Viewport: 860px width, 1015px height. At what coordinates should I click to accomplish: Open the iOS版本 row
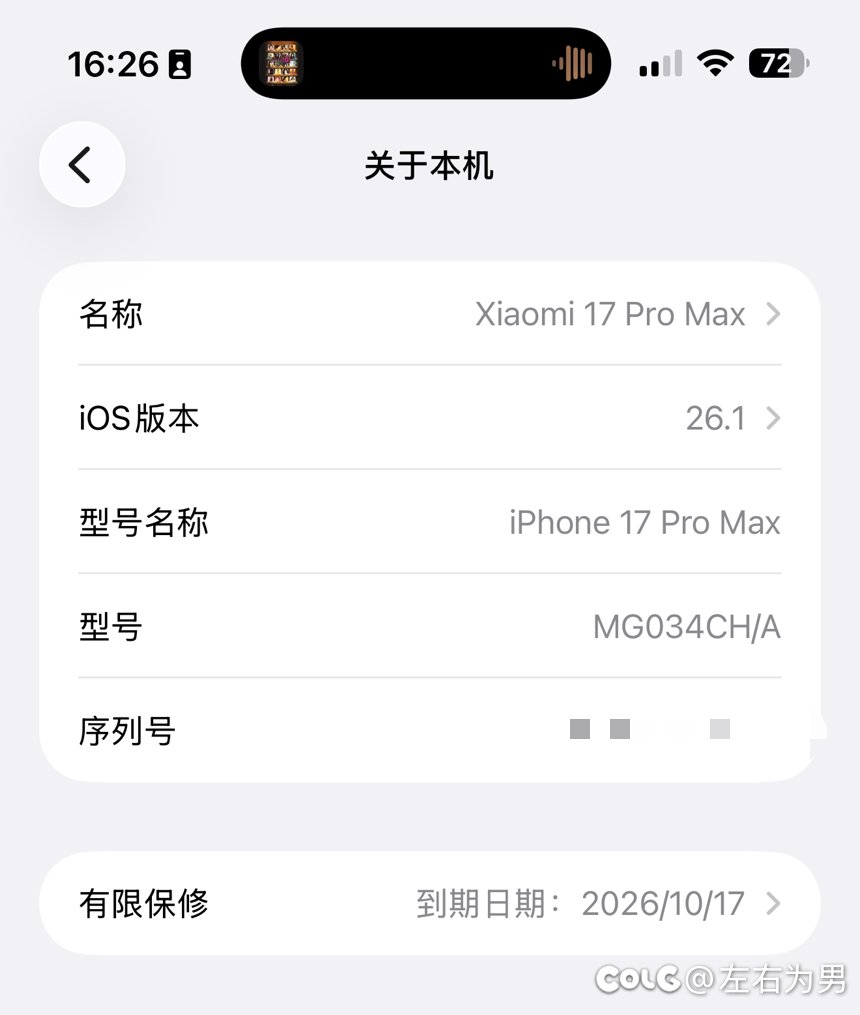(430, 418)
